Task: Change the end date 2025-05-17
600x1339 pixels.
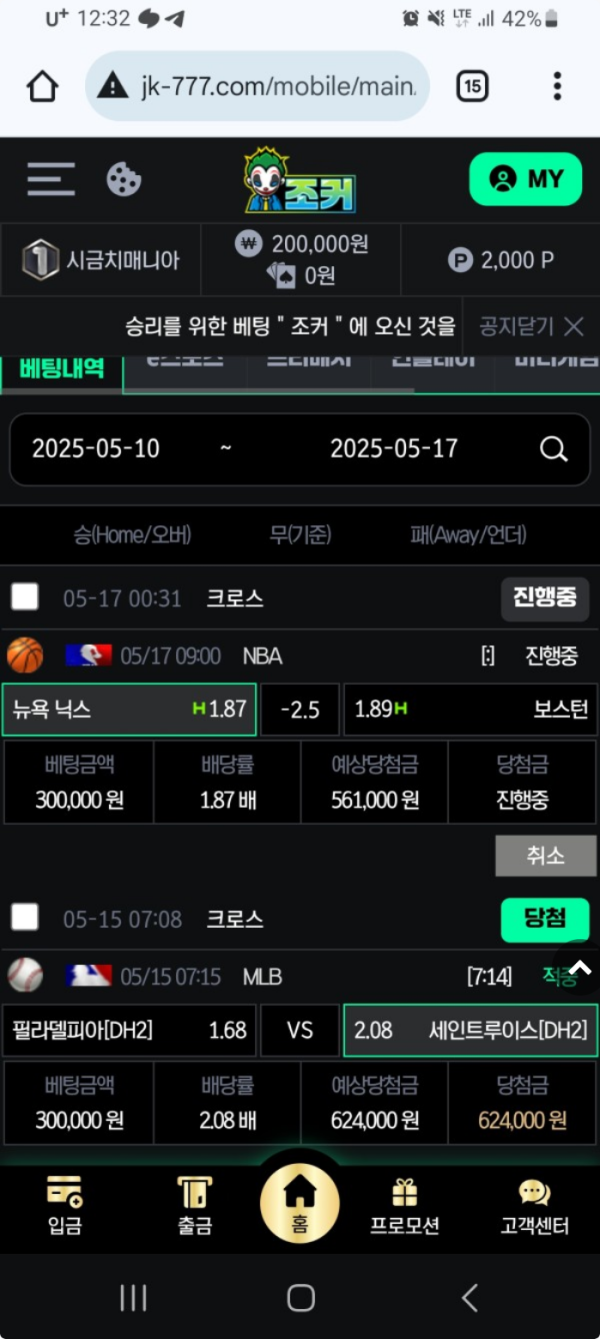Action: click(x=394, y=449)
